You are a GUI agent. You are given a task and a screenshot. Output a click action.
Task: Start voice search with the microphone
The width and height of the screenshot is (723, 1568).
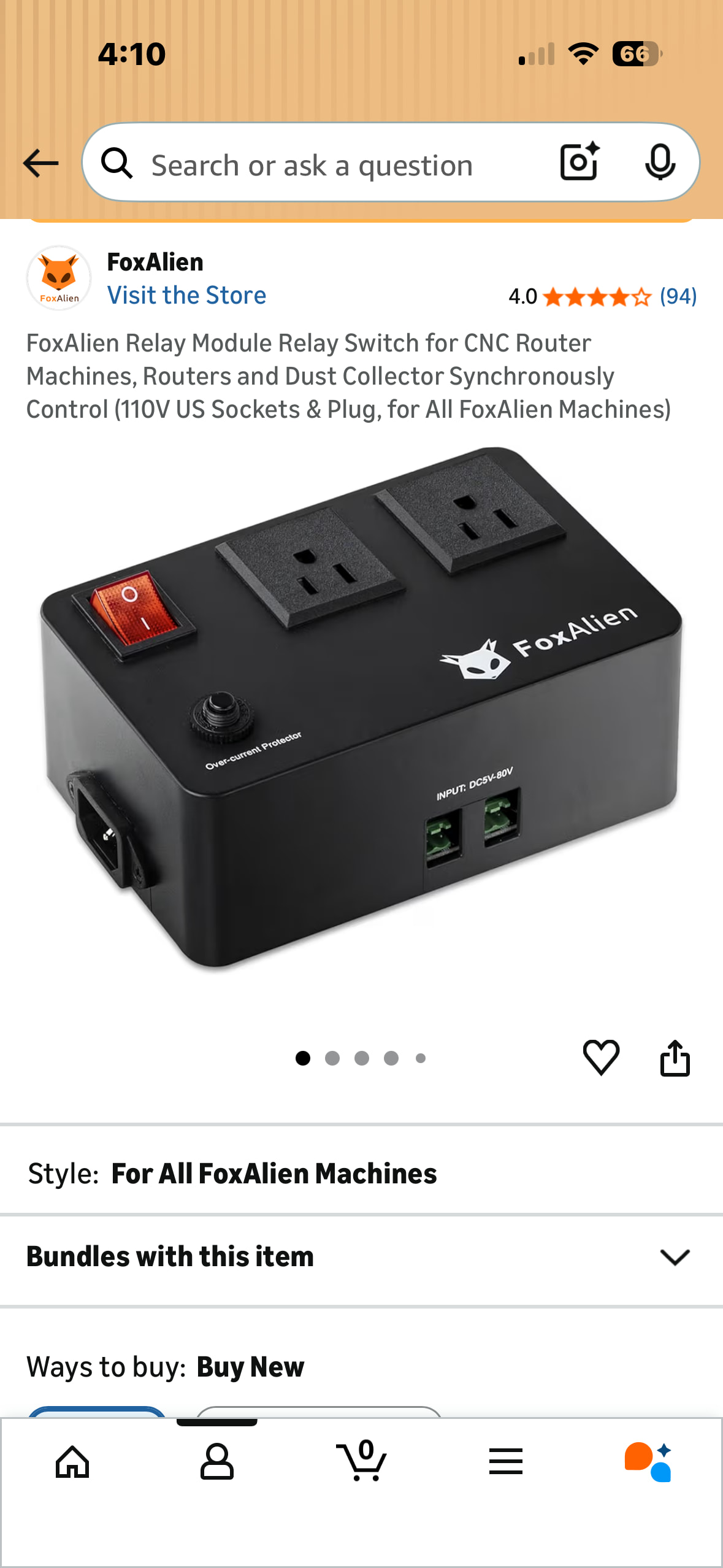tap(660, 163)
